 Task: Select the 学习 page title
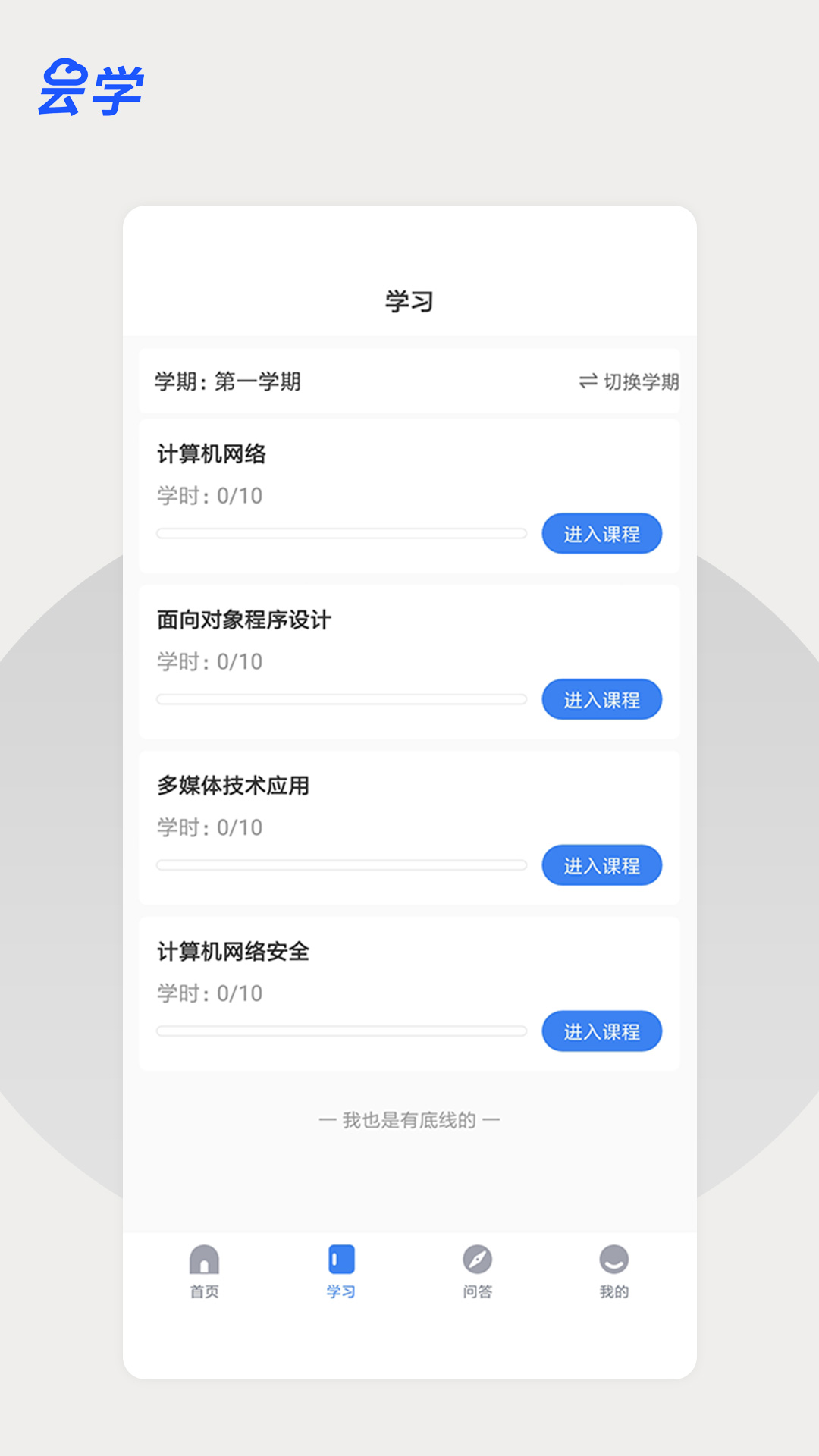(x=409, y=301)
